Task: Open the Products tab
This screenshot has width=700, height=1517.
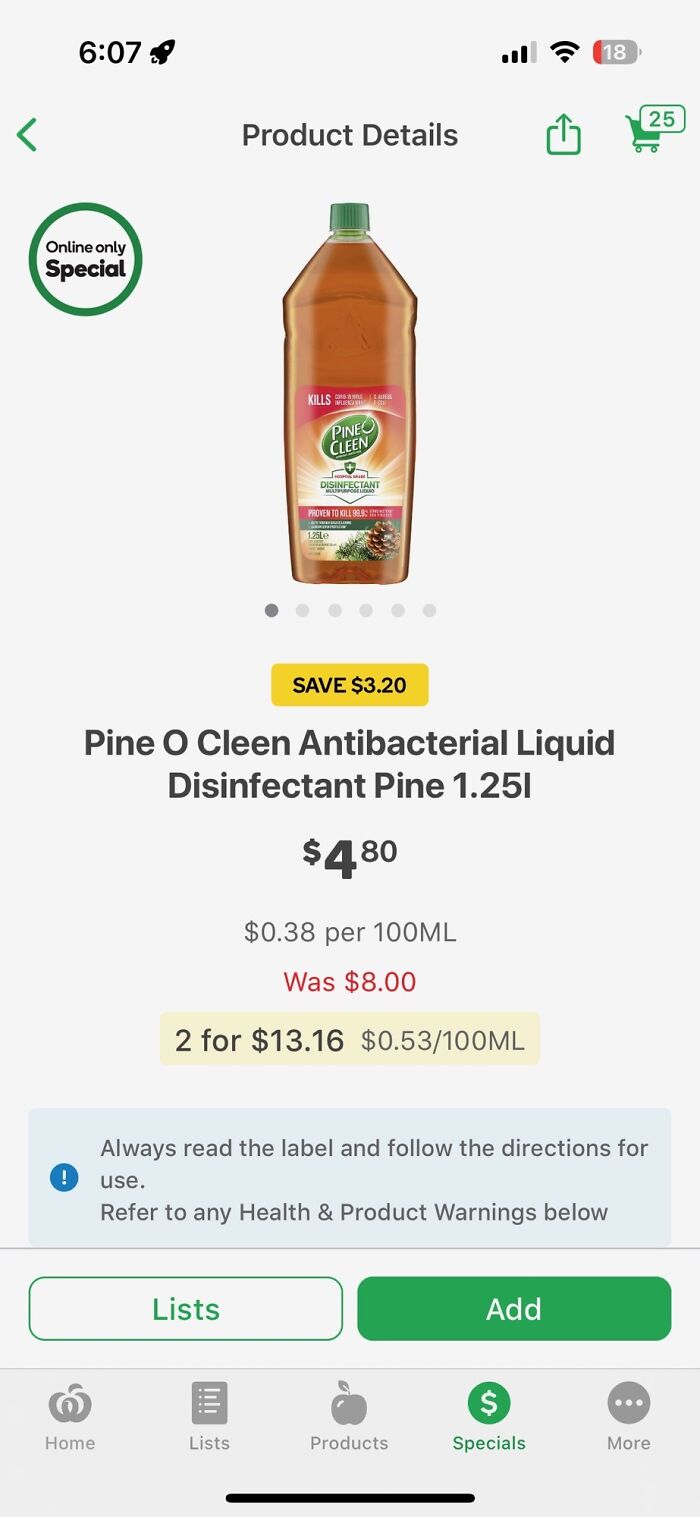Action: [349, 1416]
